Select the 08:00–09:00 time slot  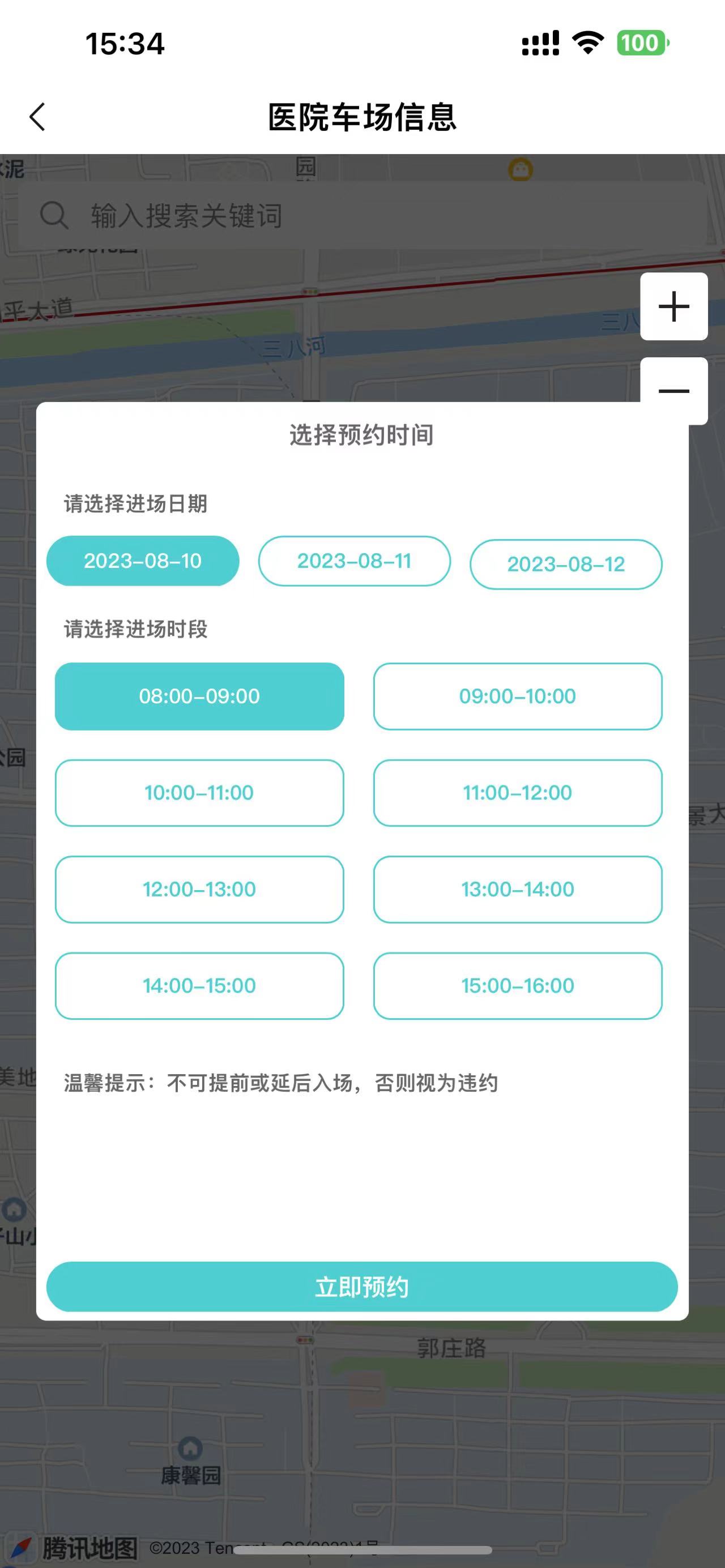pos(199,696)
